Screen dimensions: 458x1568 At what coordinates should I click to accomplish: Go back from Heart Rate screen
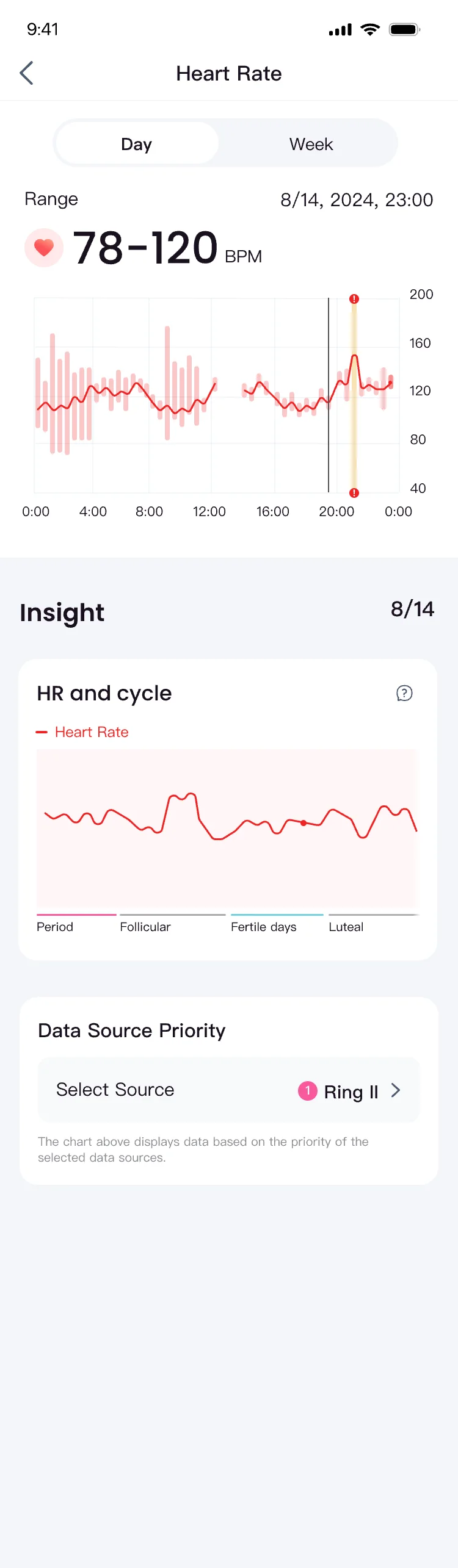coord(26,73)
